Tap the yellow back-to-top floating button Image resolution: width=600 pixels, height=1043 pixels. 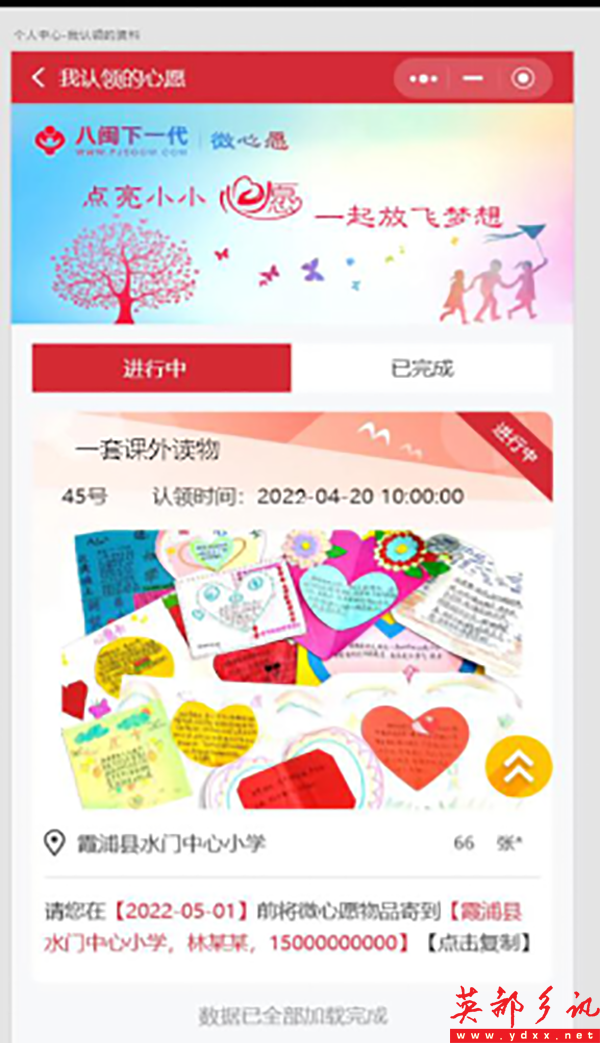point(518,768)
